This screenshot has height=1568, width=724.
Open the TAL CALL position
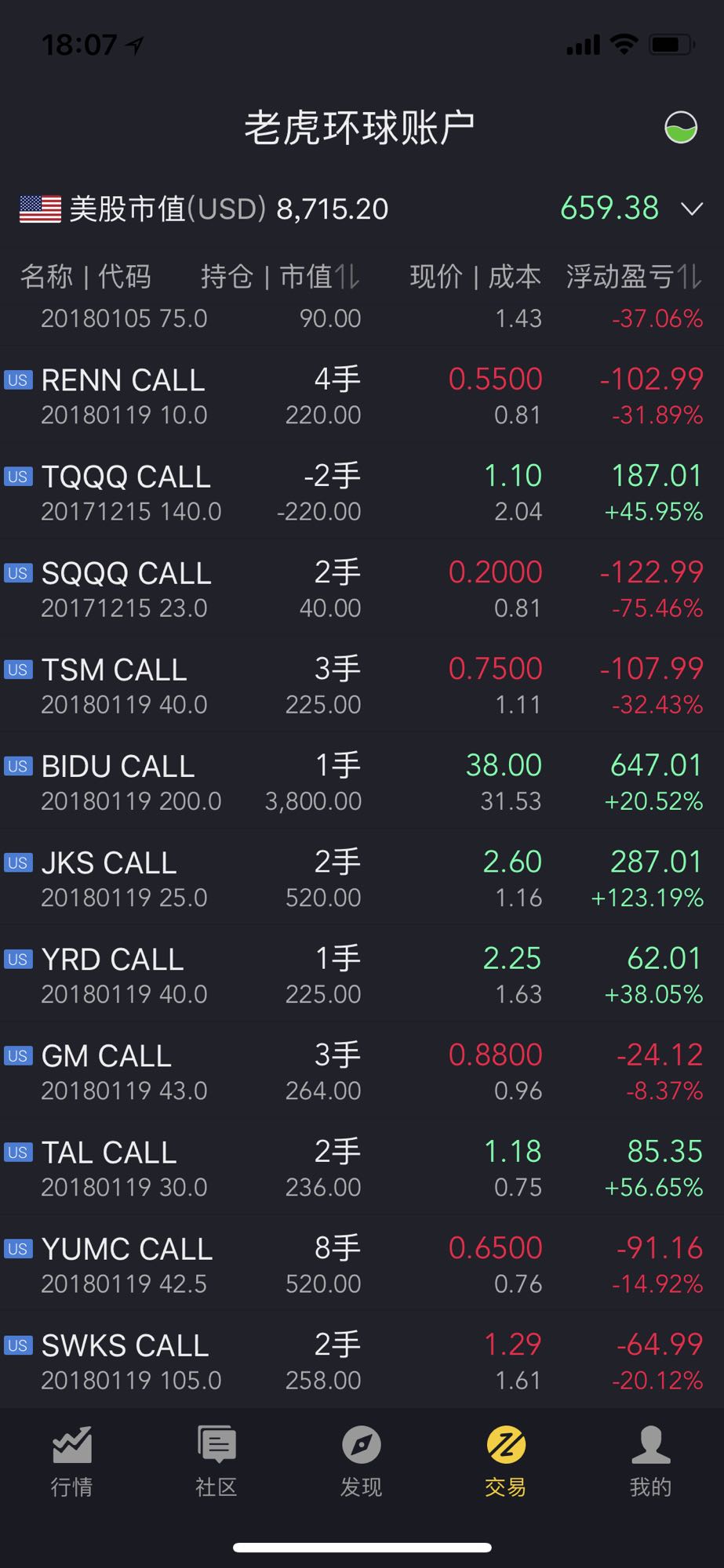click(x=362, y=1168)
